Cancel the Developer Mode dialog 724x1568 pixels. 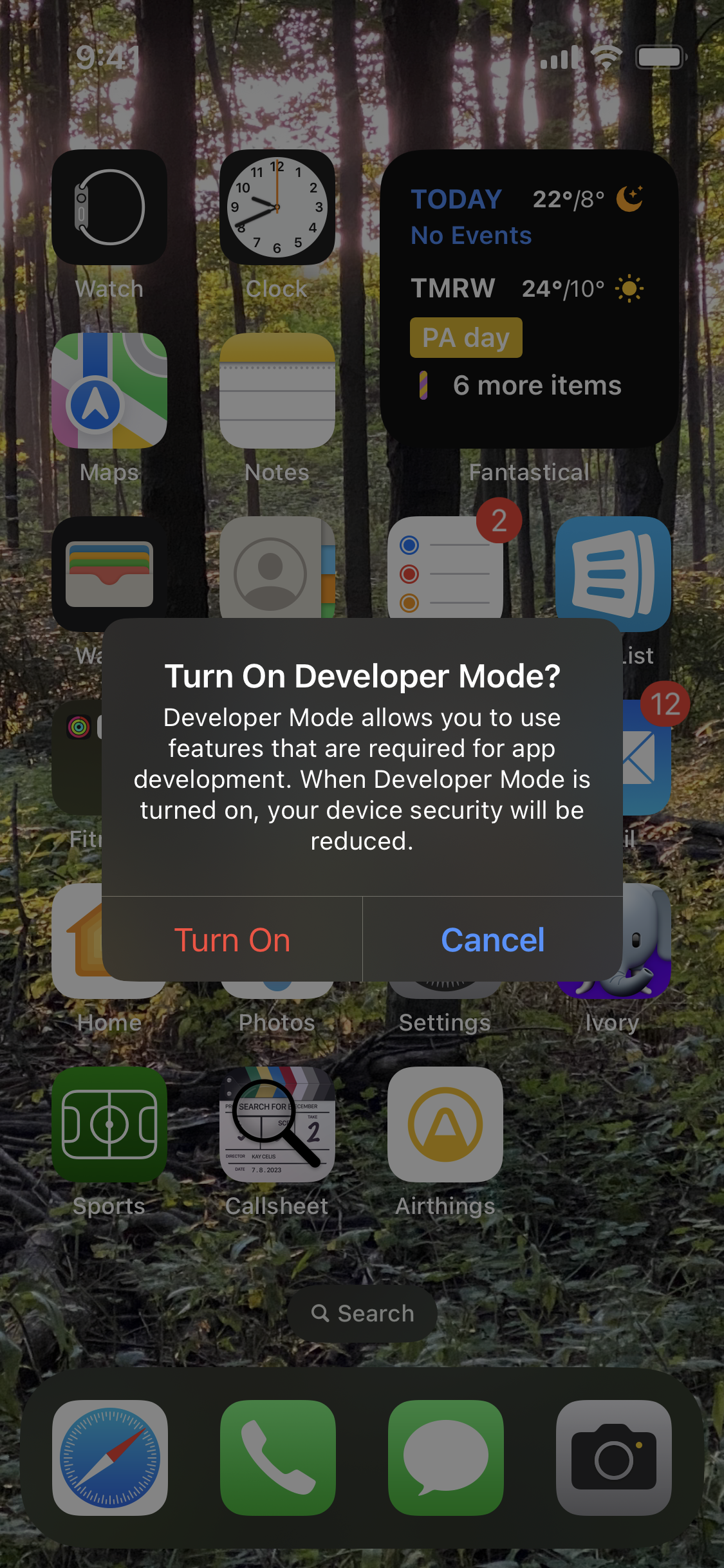[x=493, y=940]
